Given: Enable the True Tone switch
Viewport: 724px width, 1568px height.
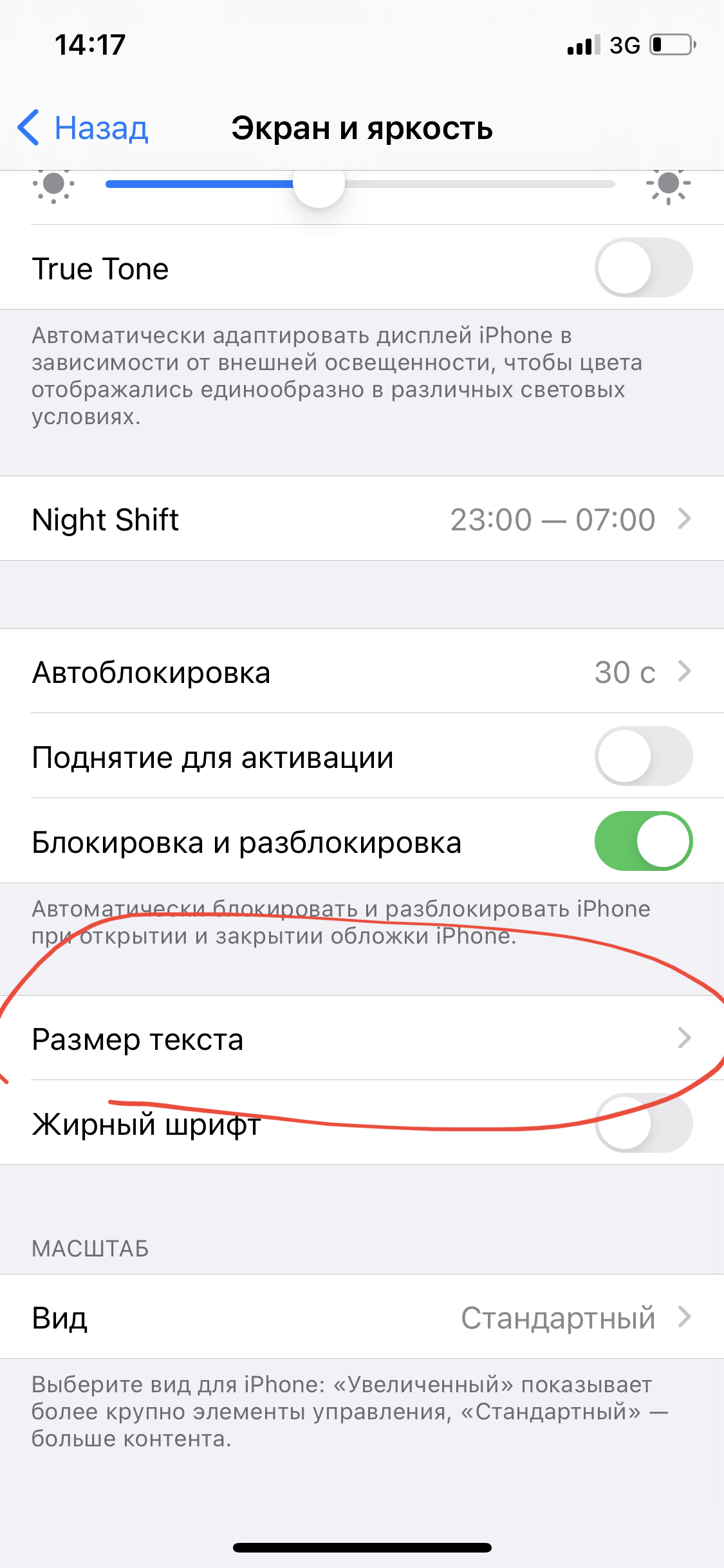Looking at the screenshot, I should [643, 268].
